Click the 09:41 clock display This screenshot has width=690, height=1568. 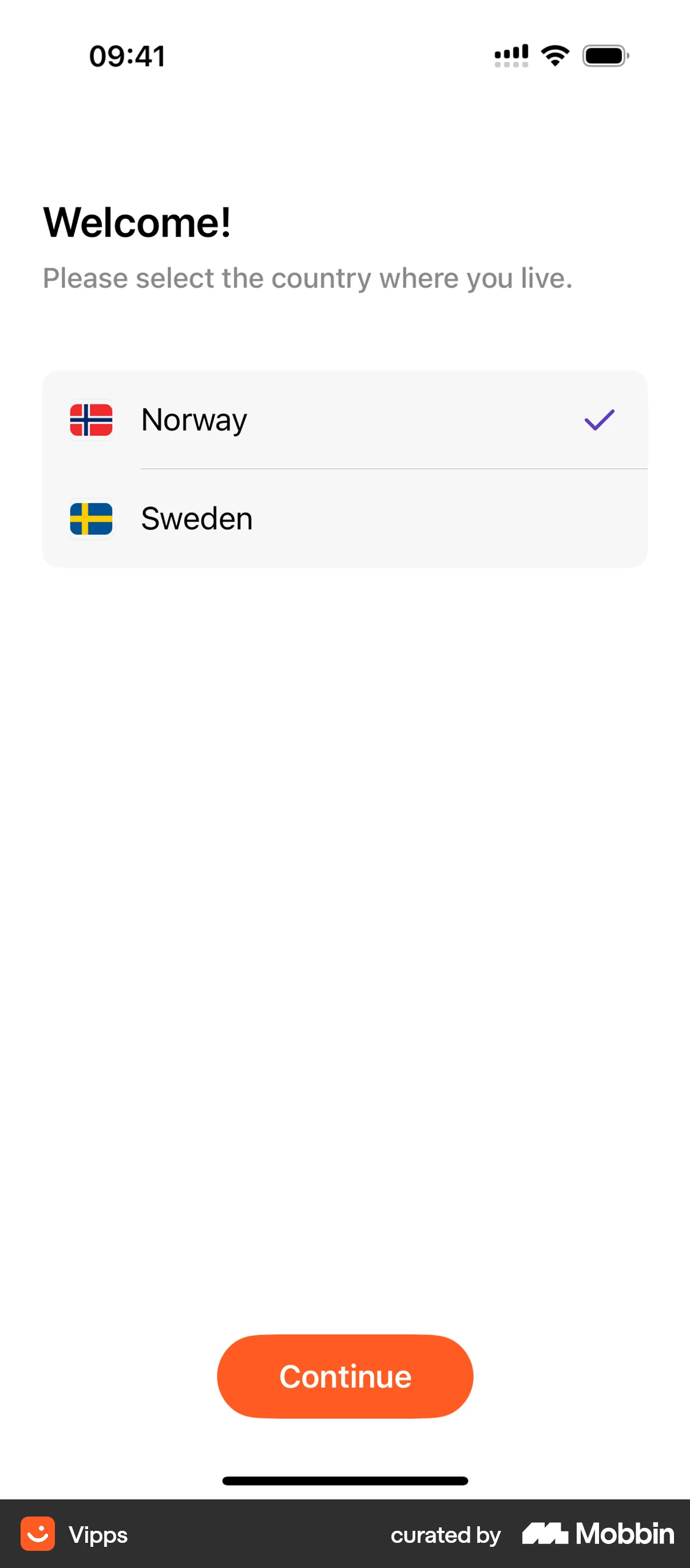(125, 56)
